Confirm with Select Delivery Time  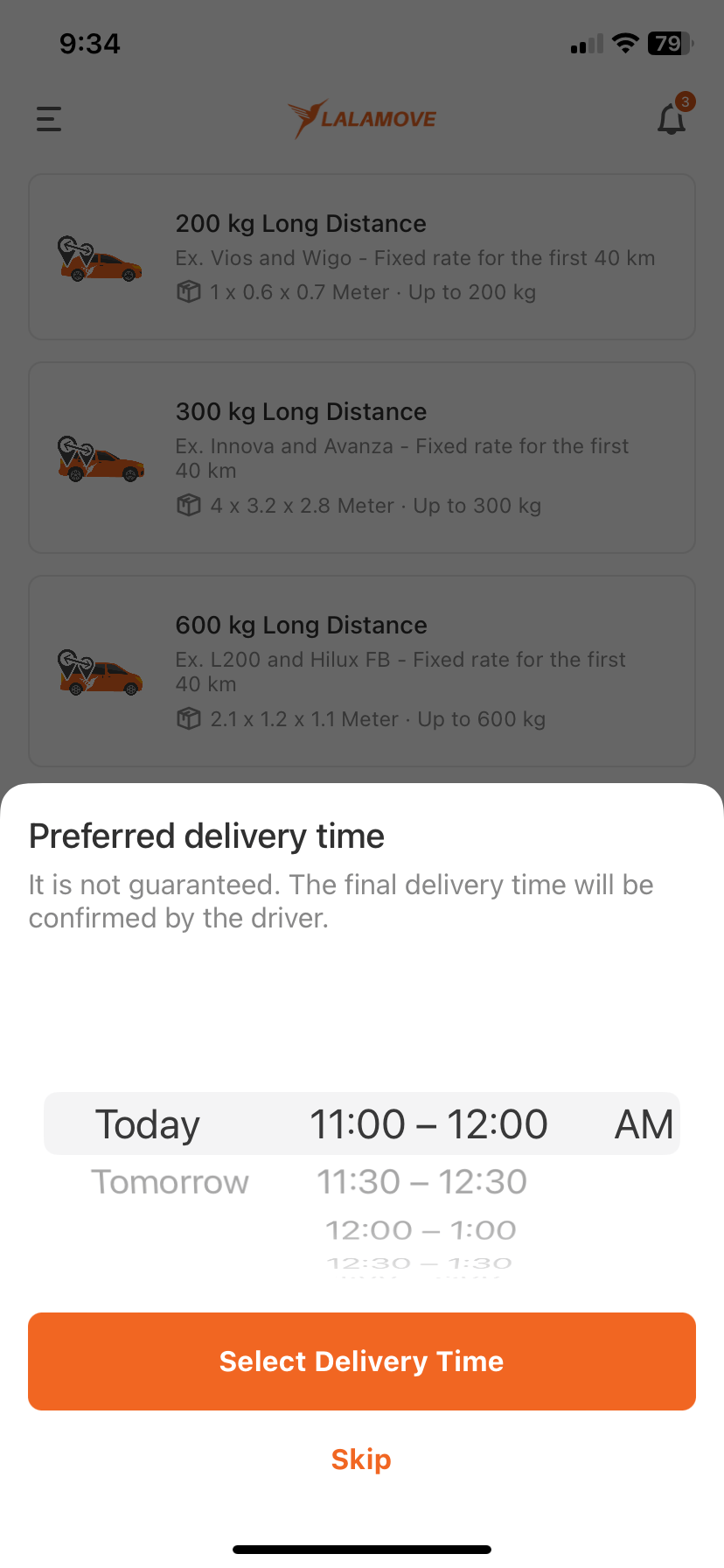[362, 1361]
